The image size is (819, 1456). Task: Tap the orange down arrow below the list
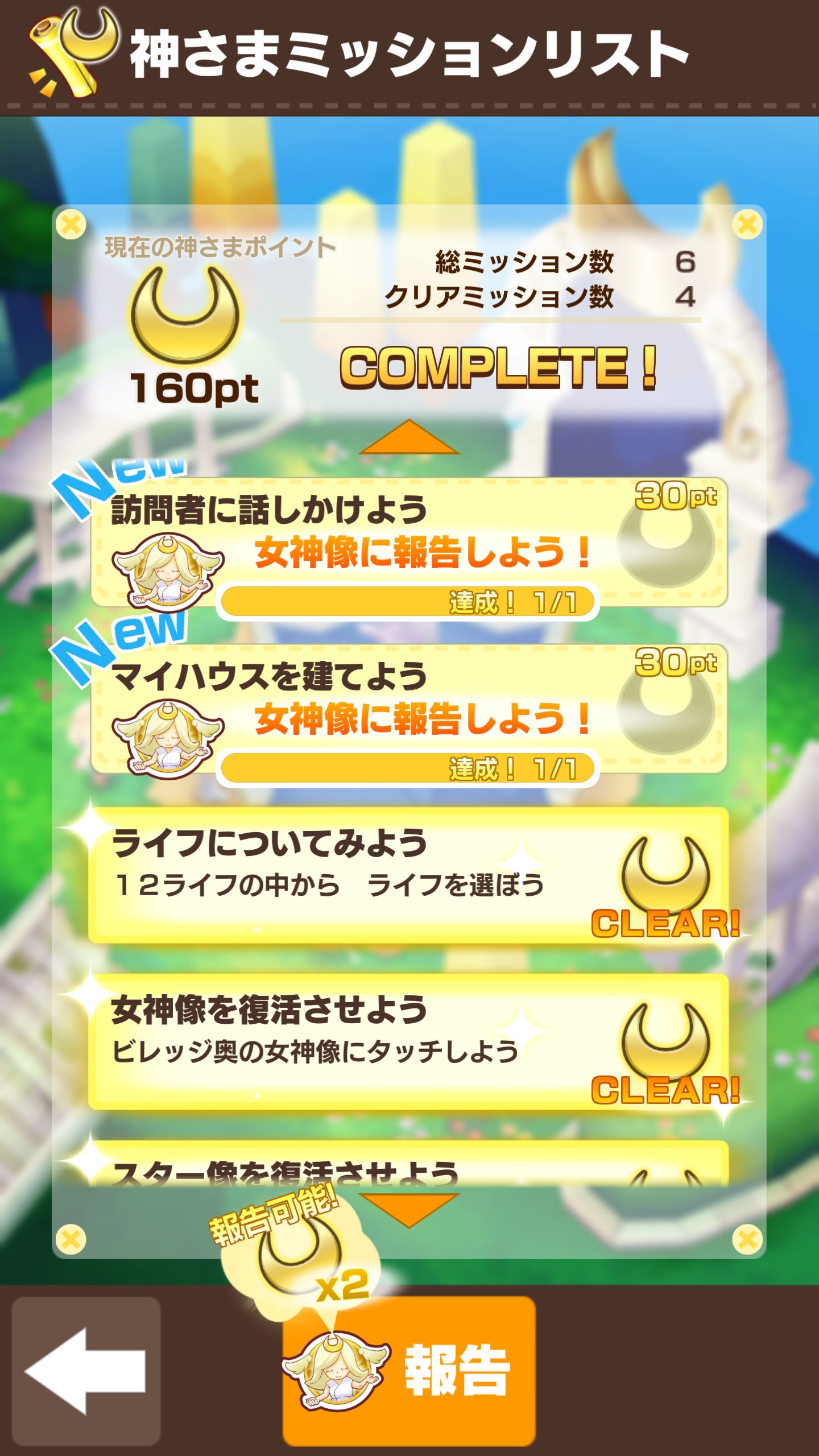[408, 1208]
